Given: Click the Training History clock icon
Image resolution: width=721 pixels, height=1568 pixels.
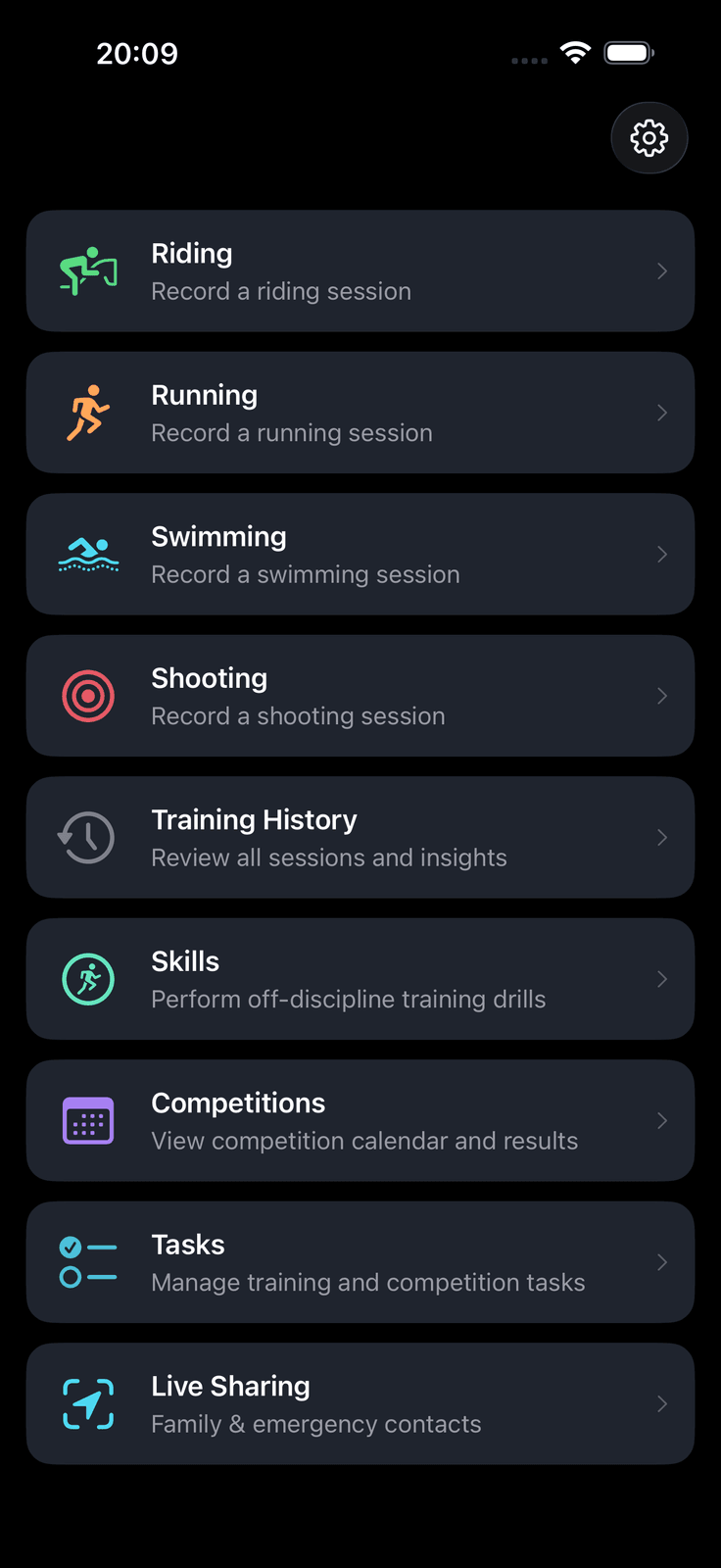Looking at the screenshot, I should coord(87,837).
